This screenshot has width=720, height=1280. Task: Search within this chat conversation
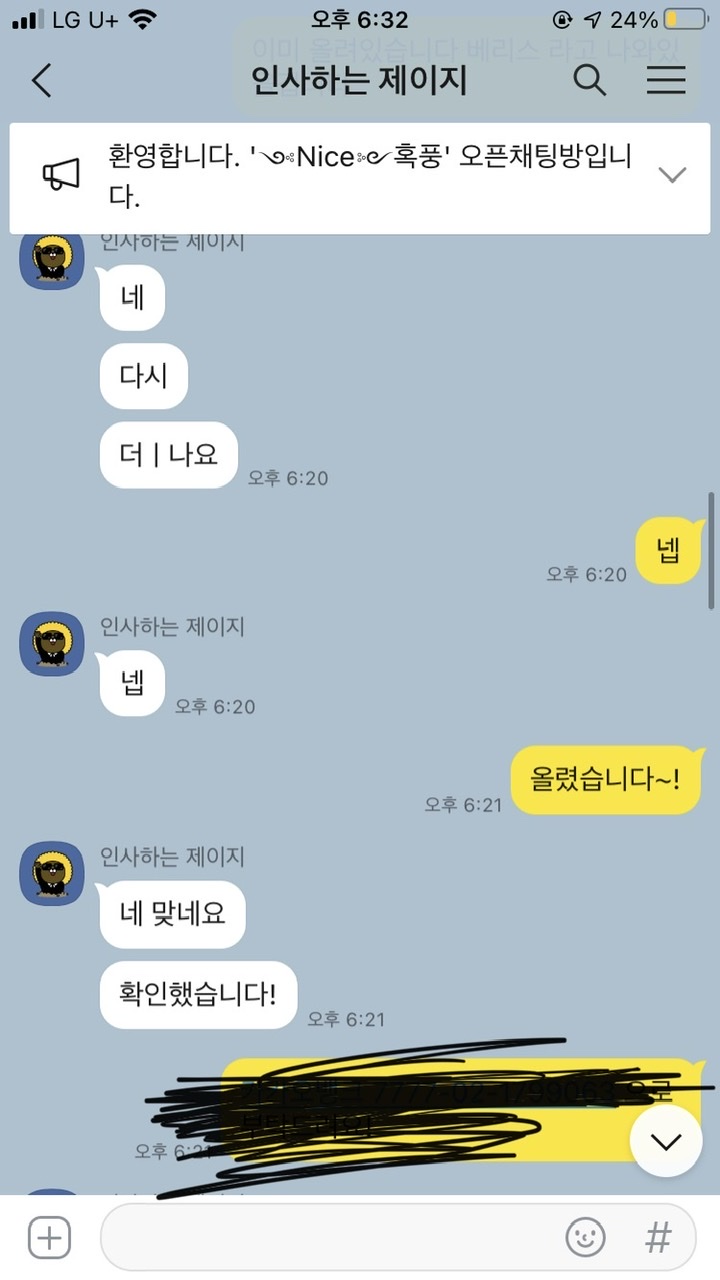[x=590, y=80]
